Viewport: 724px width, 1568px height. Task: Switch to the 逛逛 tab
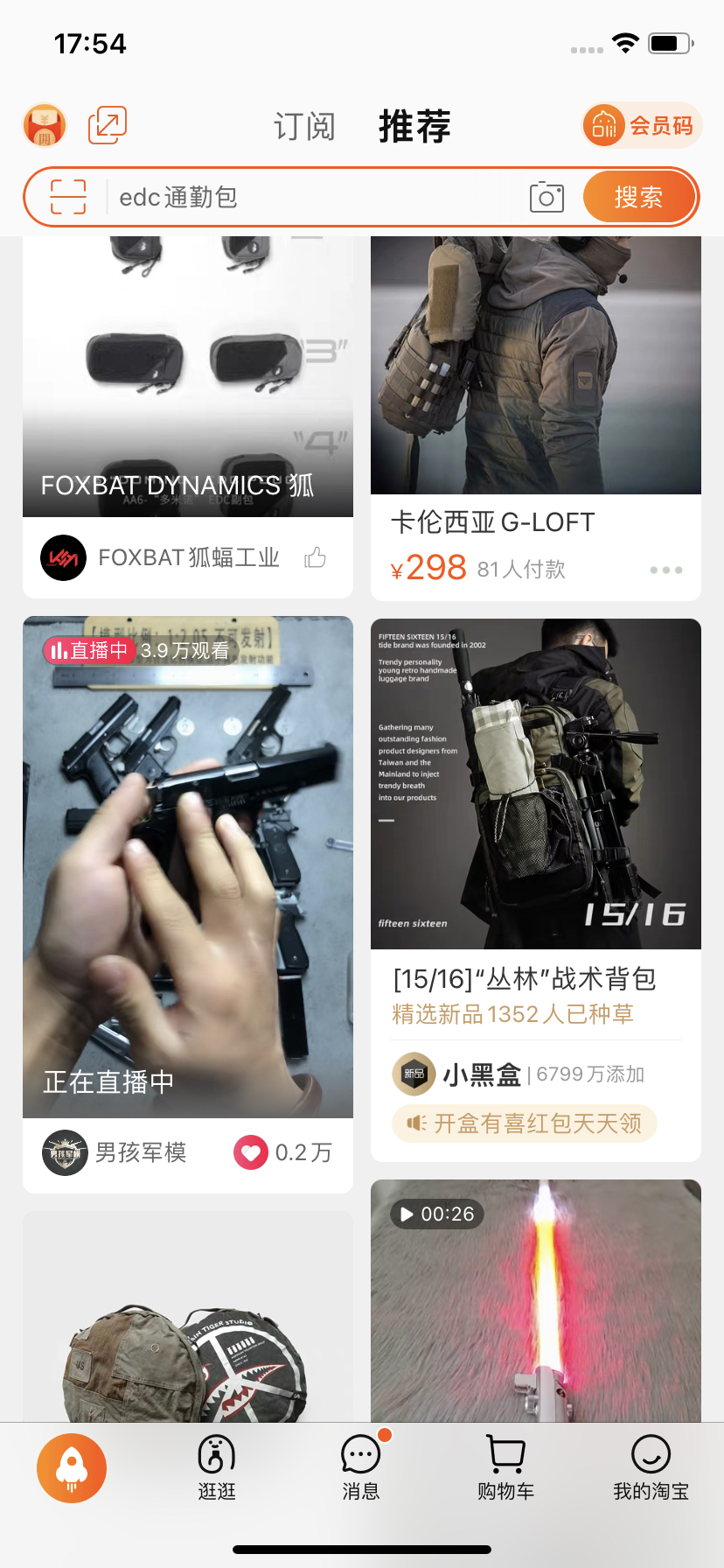point(217,1468)
